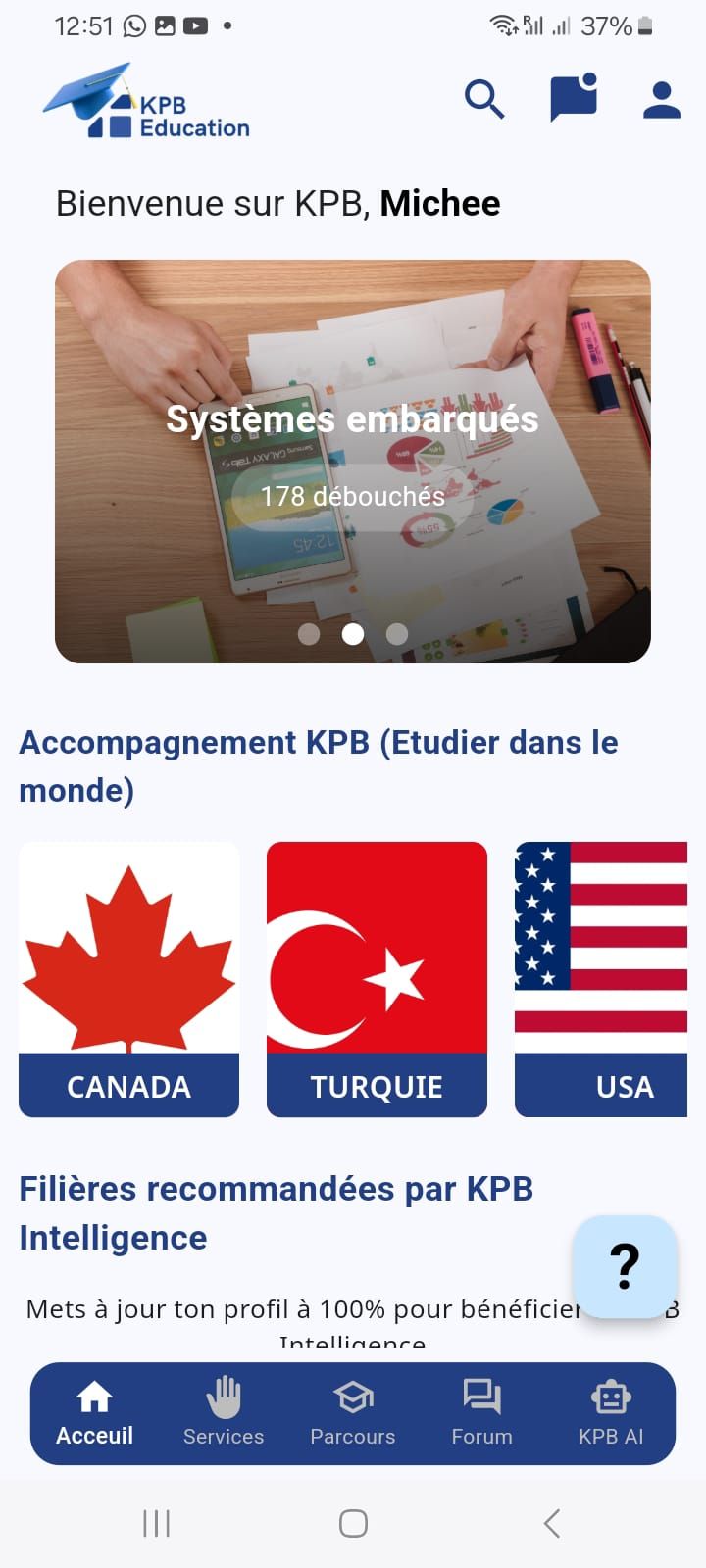Jump to the first carousel dot
The width and height of the screenshot is (706, 1568).
tap(309, 634)
